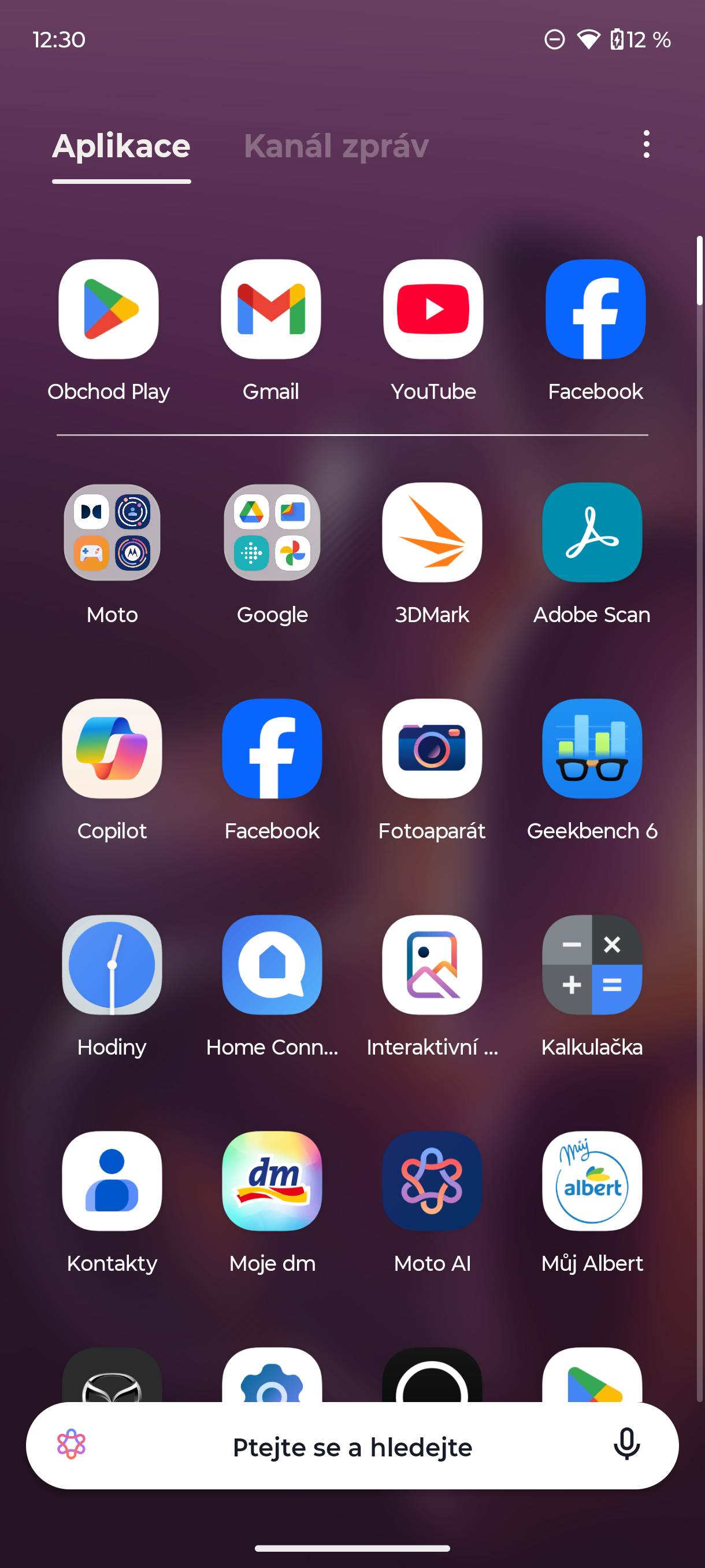The image size is (705, 1568).
Task: Launch Obchod Play
Action: pos(109,309)
